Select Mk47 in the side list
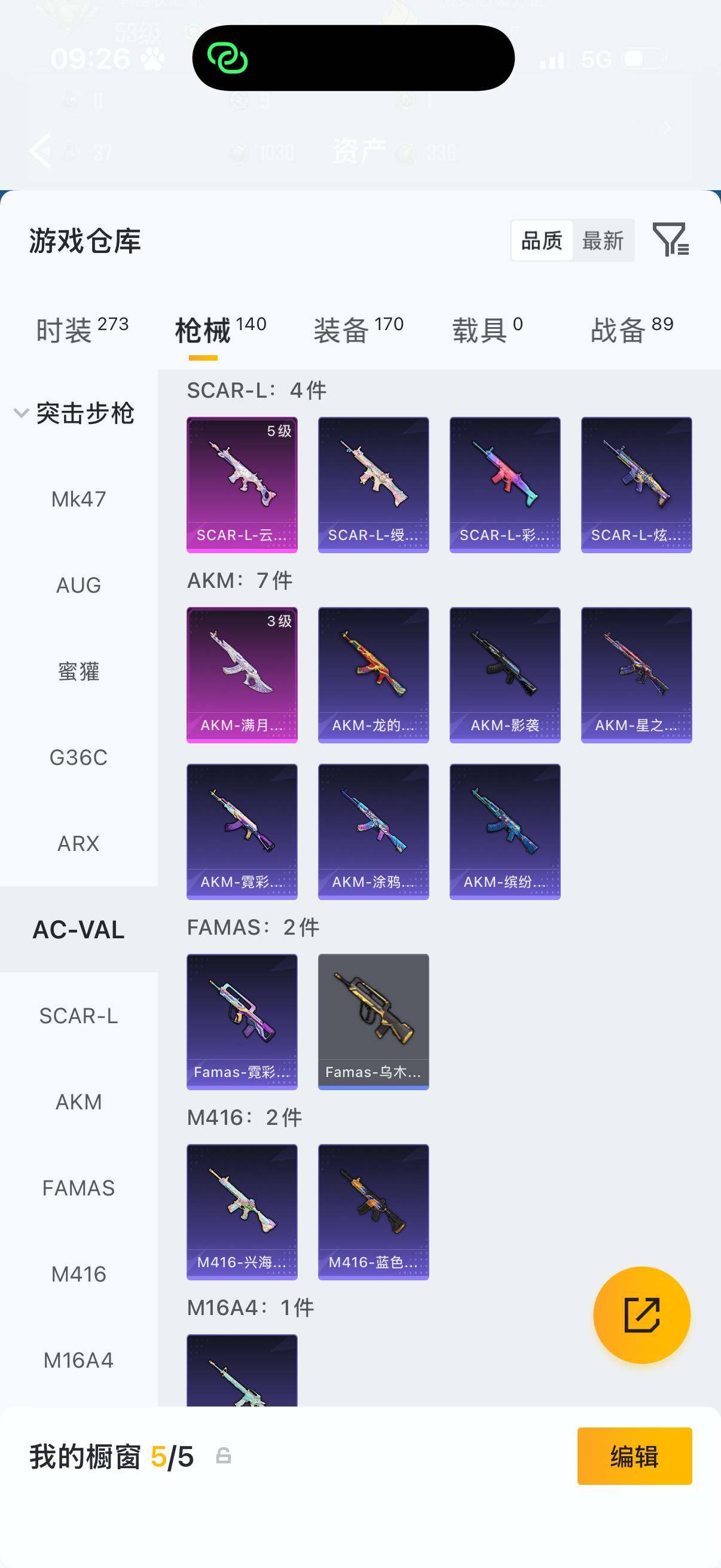This screenshot has height=1568, width=721. [78, 499]
